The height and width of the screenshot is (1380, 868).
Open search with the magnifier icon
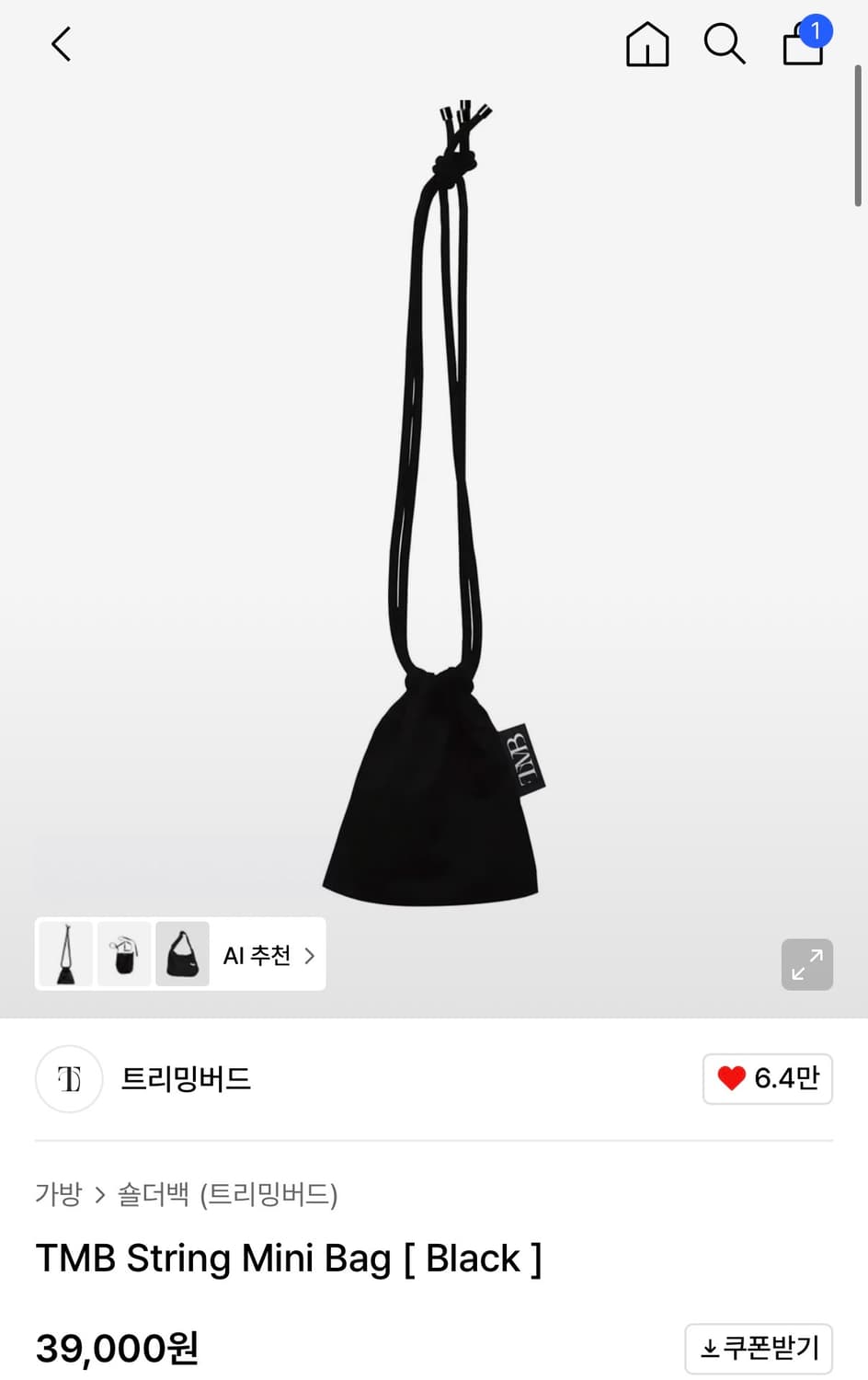(x=725, y=43)
